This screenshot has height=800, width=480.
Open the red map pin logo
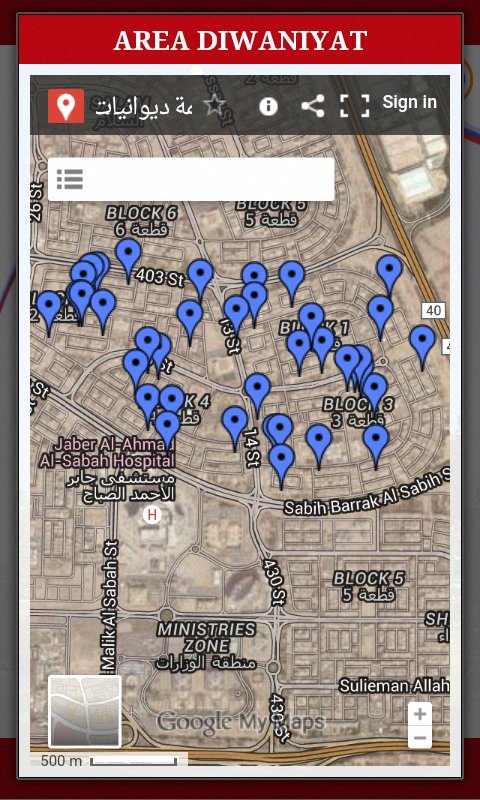pos(66,106)
